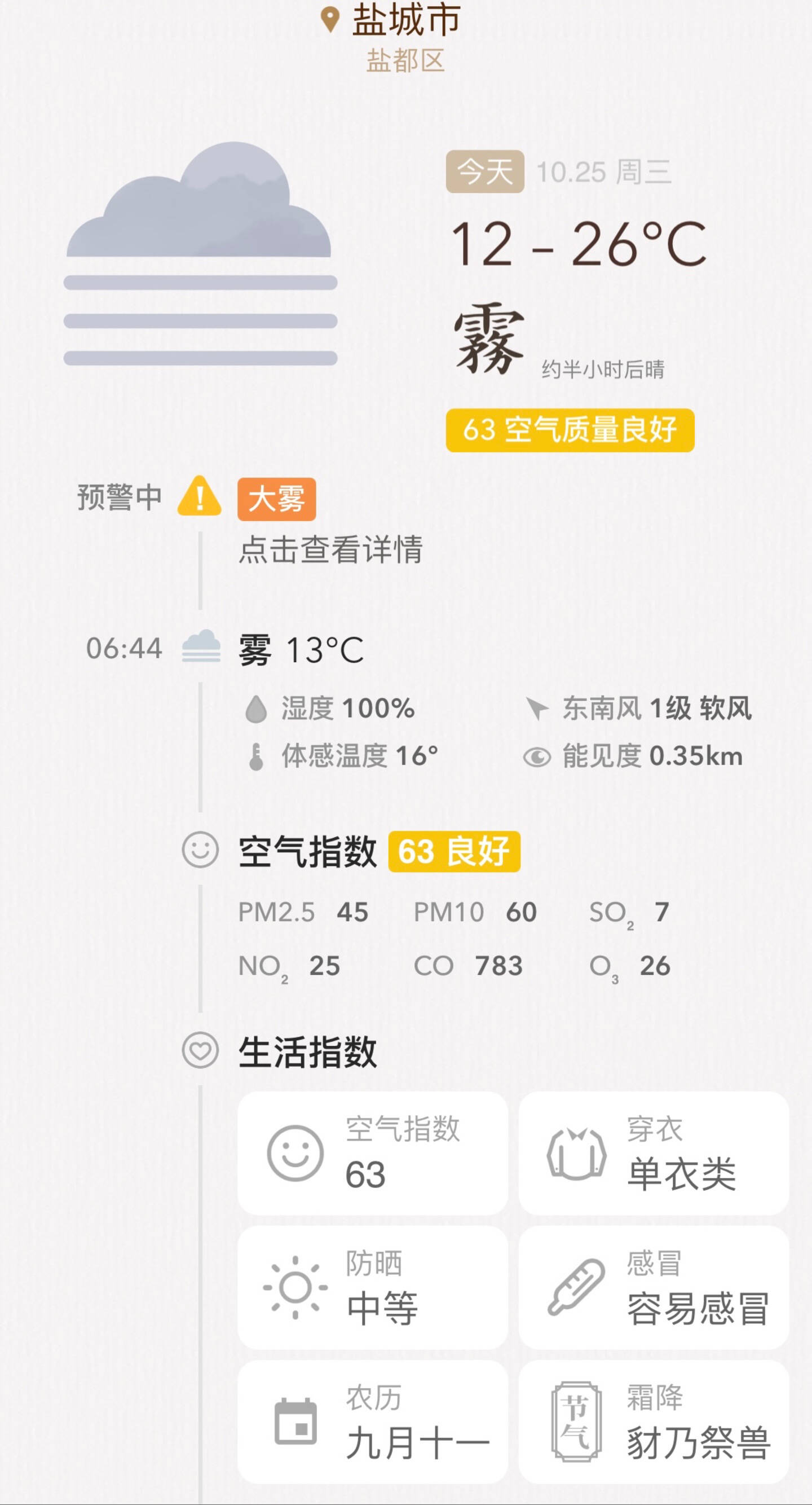Open the 感冒 容易感冒 card

653,1288
